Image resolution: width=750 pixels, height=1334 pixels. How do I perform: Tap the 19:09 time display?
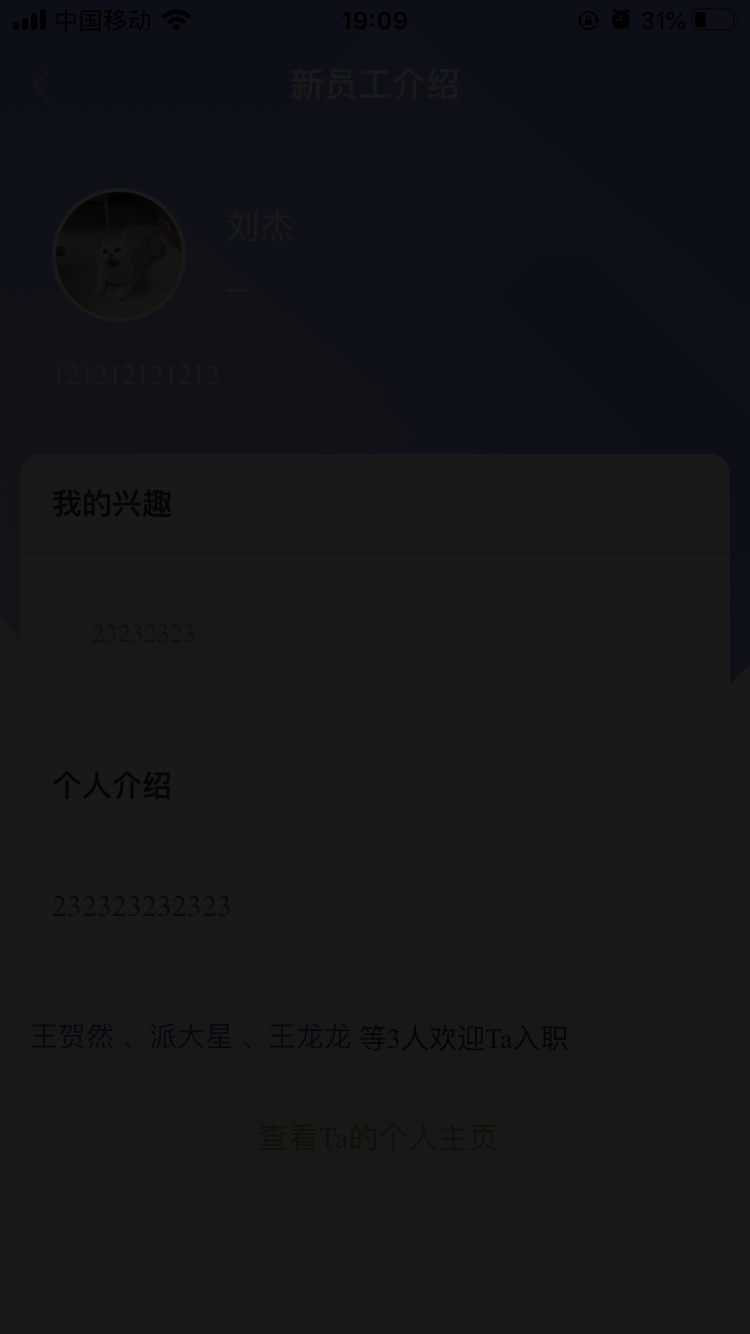tap(374, 19)
